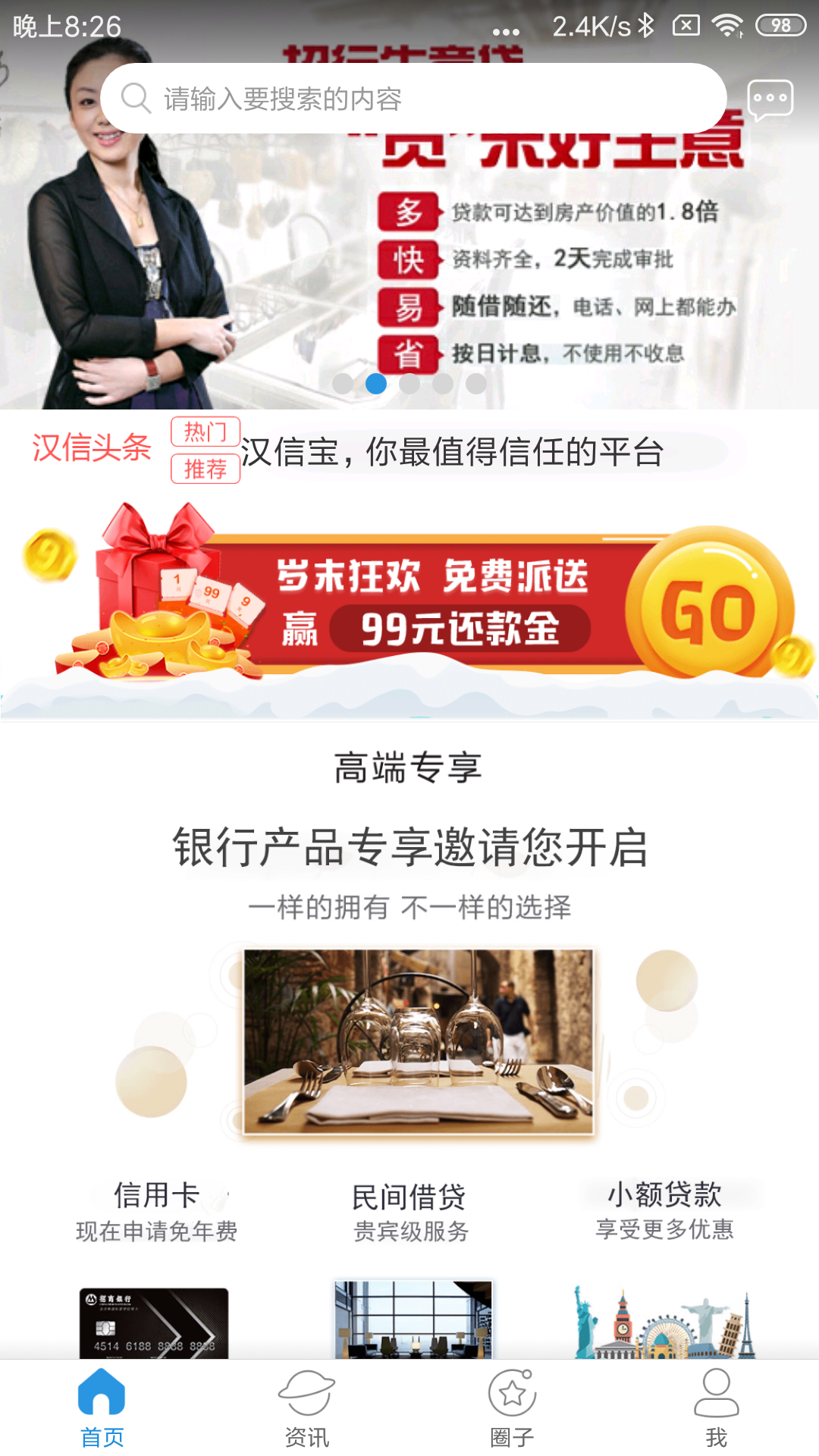Open the 汉信头条 headline about 汉信宝
The height and width of the screenshot is (1456, 819).
(x=453, y=452)
